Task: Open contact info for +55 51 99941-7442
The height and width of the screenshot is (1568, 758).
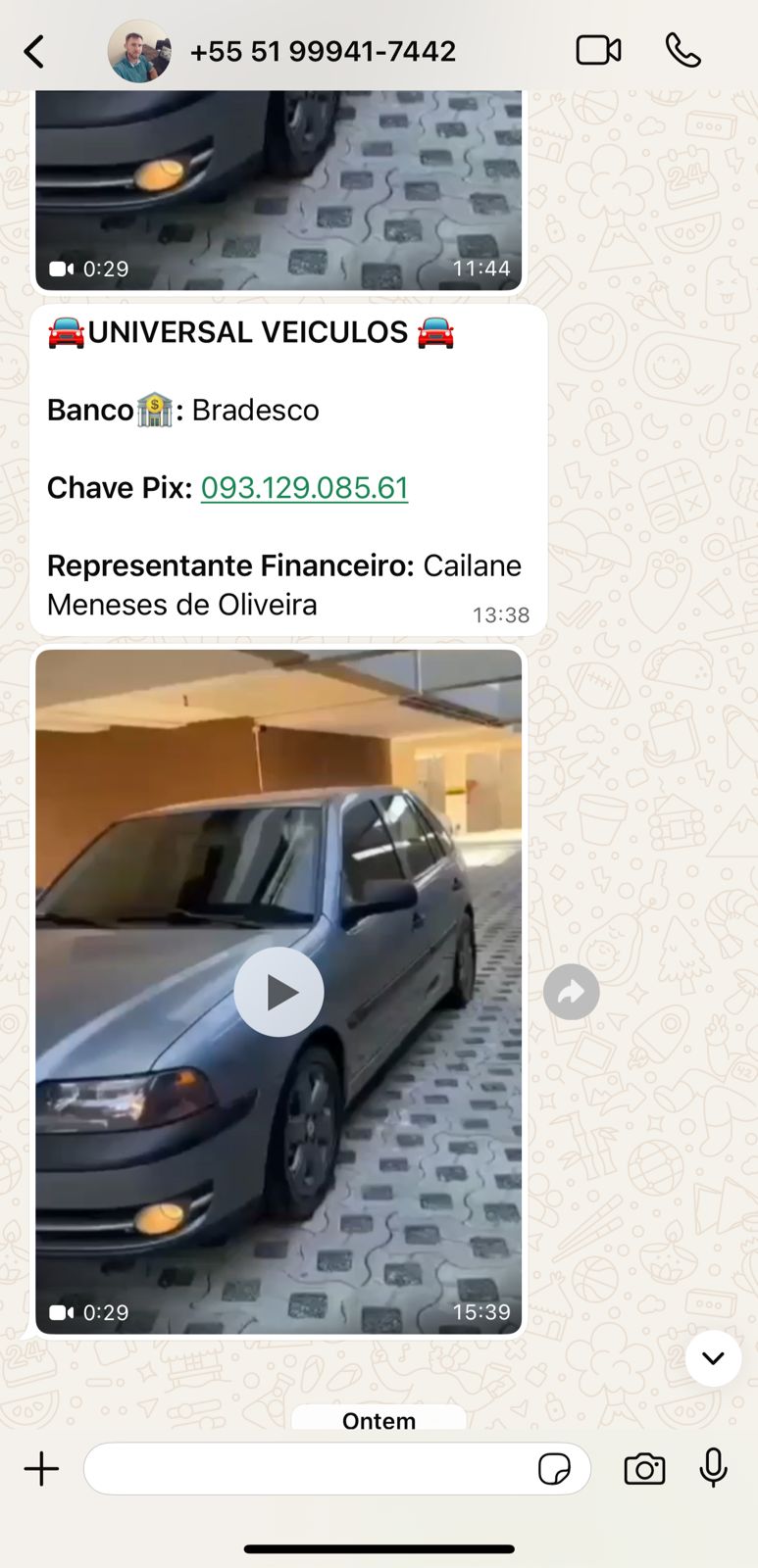Action: (323, 51)
